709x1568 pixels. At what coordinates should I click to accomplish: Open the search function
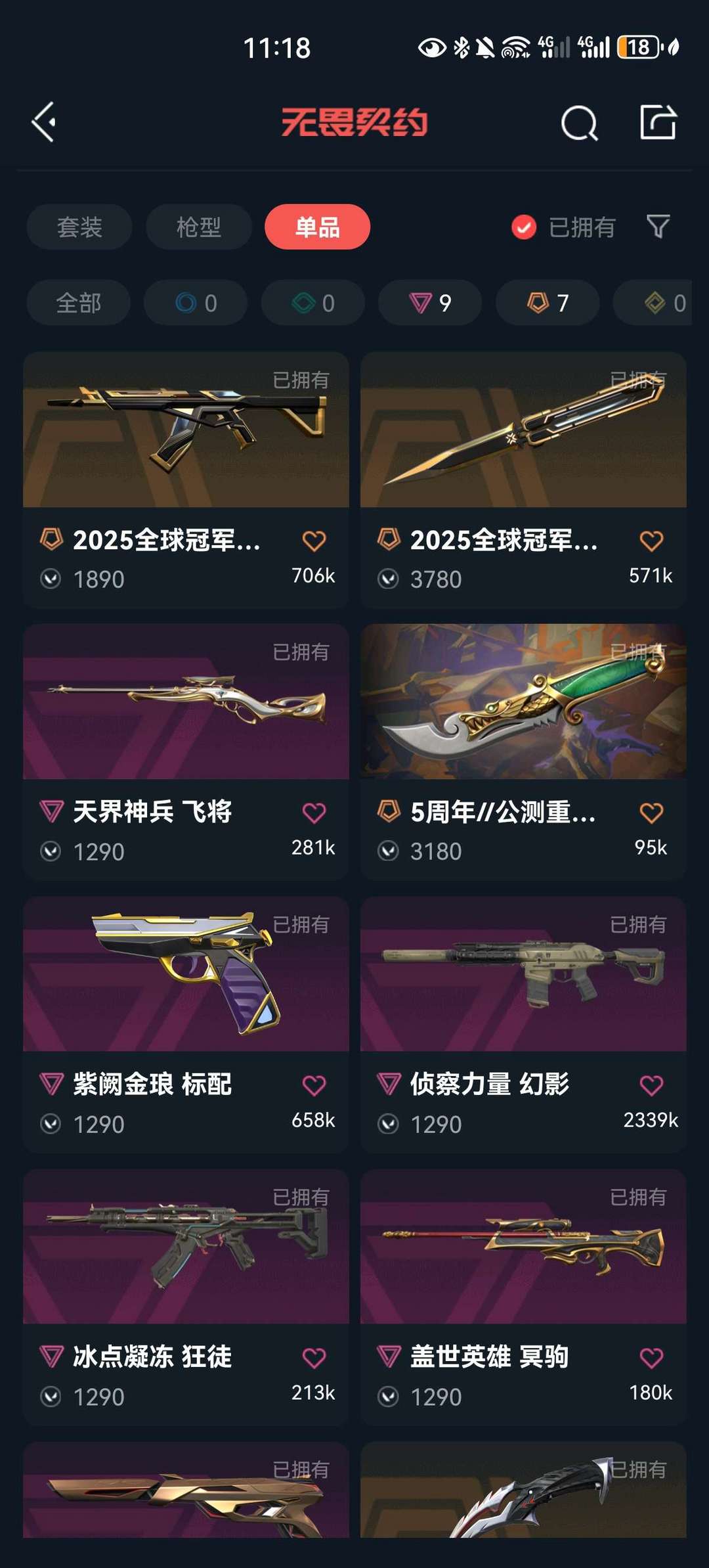(578, 122)
